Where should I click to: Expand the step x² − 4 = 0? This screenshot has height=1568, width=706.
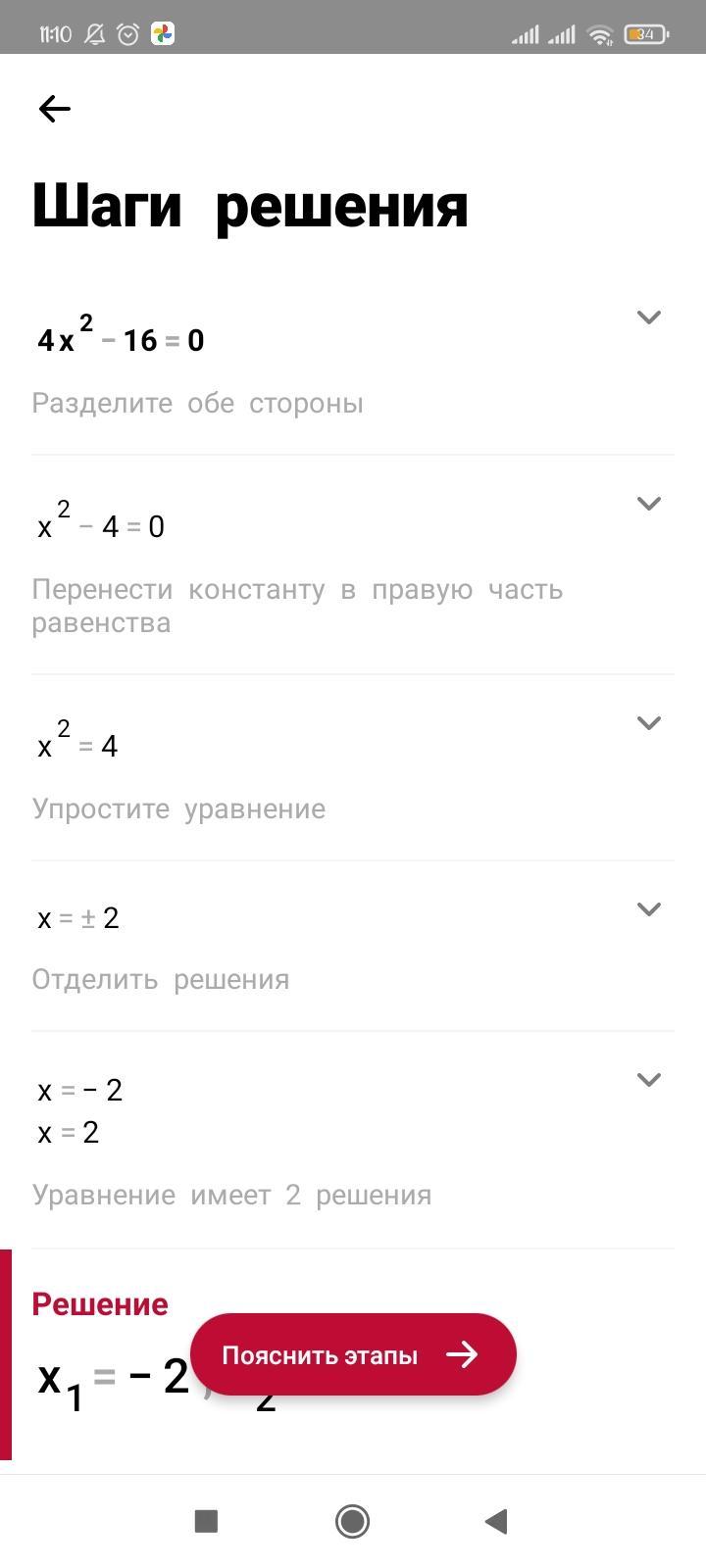(x=648, y=504)
